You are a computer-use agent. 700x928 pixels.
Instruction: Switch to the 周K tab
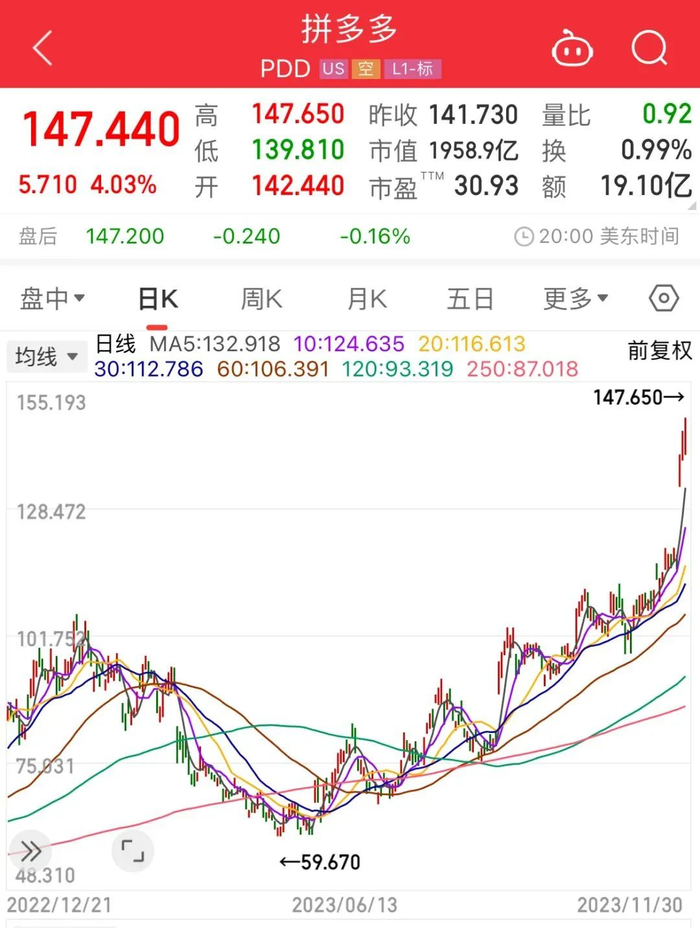click(262, 299)
